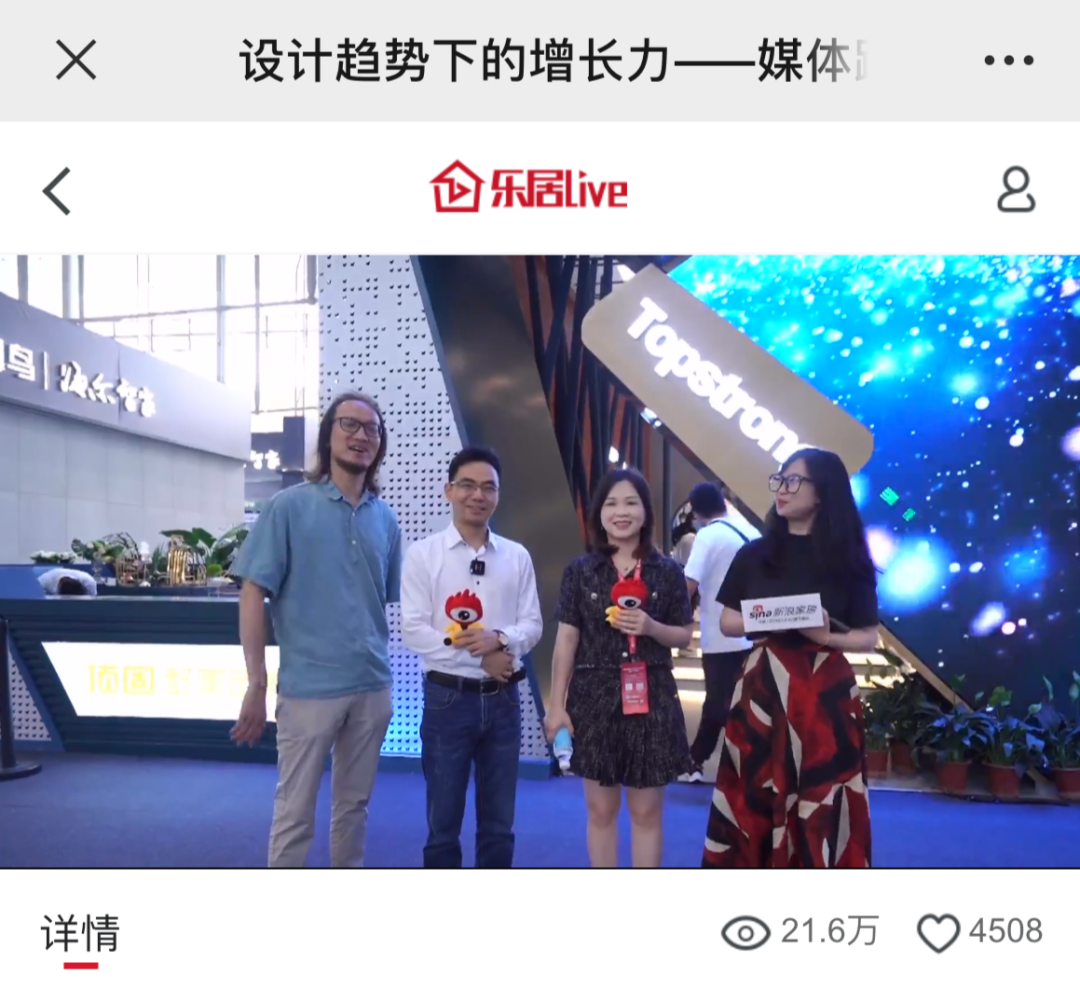1080x1003 pixels.
Task: Switch to the 详情 tab
Action: click(x=80, y=935)
